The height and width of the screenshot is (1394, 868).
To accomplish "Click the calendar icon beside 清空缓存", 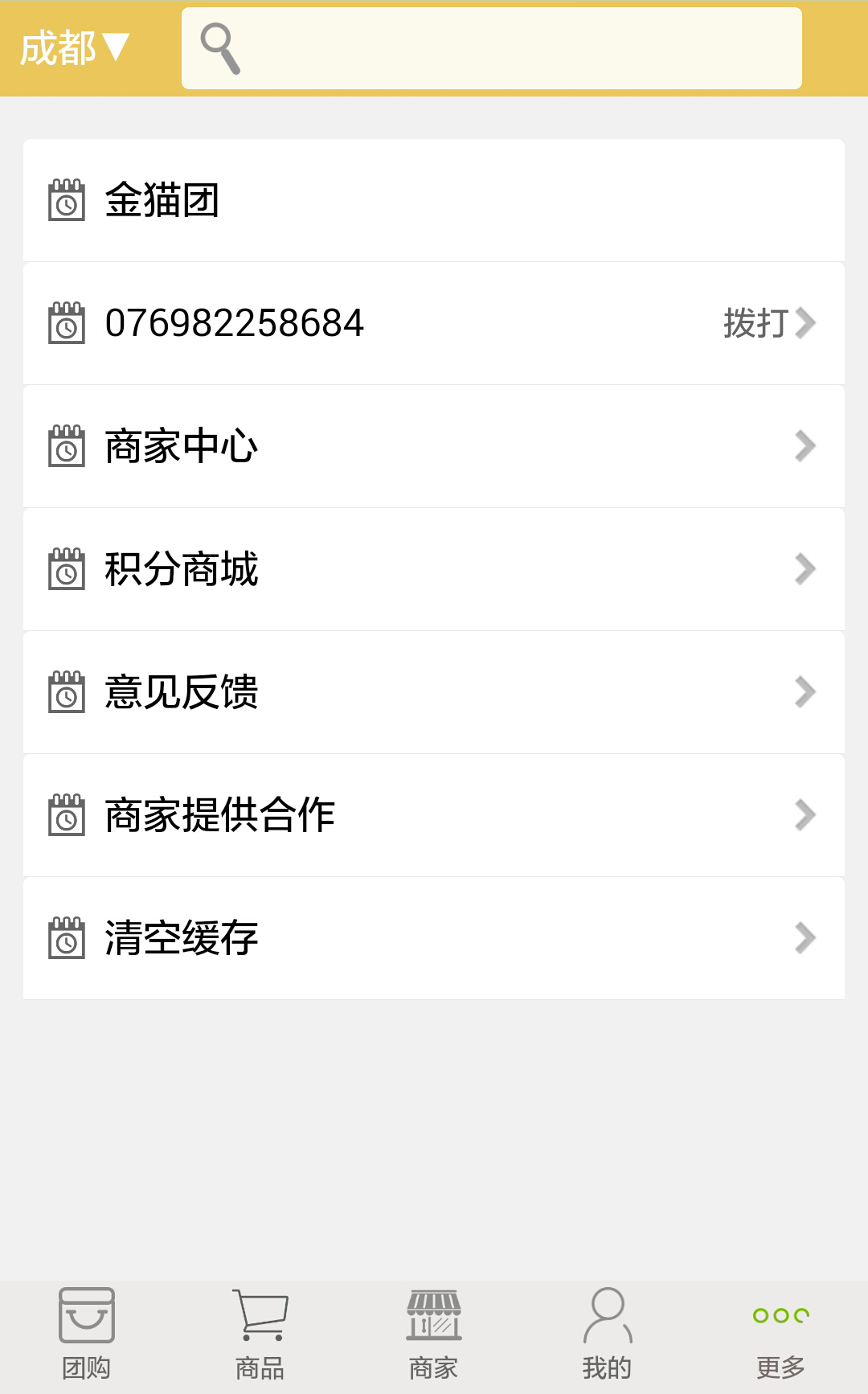I will pos(67,939).
